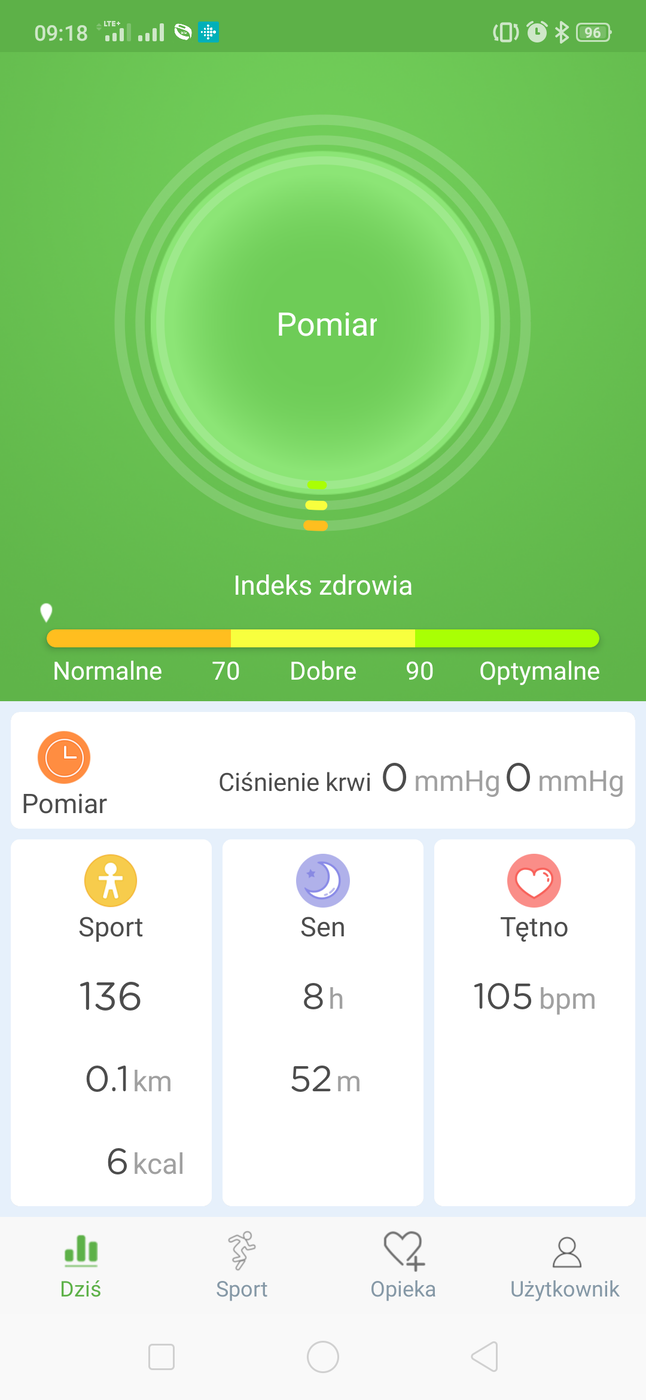646x1400 pixels.
Task: Go to the Opieka tab
Action: [403, 1266]
